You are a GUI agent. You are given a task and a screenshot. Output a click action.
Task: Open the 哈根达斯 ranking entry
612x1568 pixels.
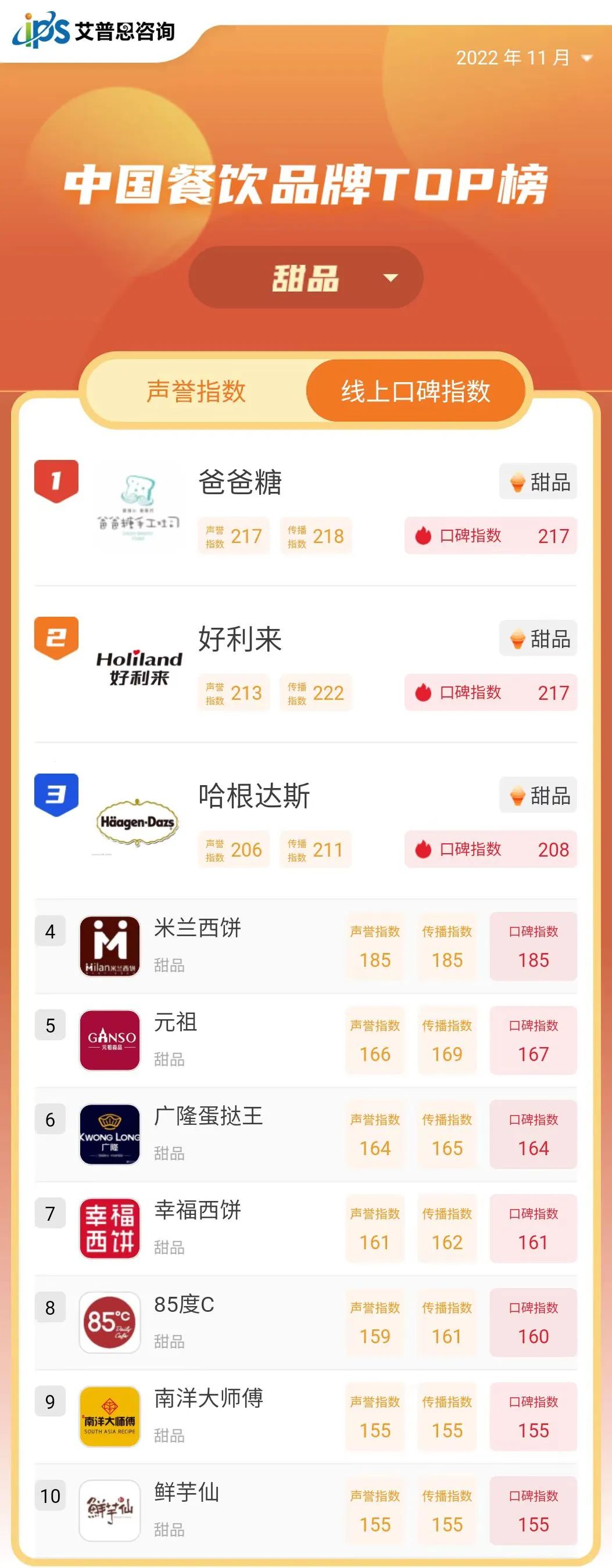(x=254, y=796)
